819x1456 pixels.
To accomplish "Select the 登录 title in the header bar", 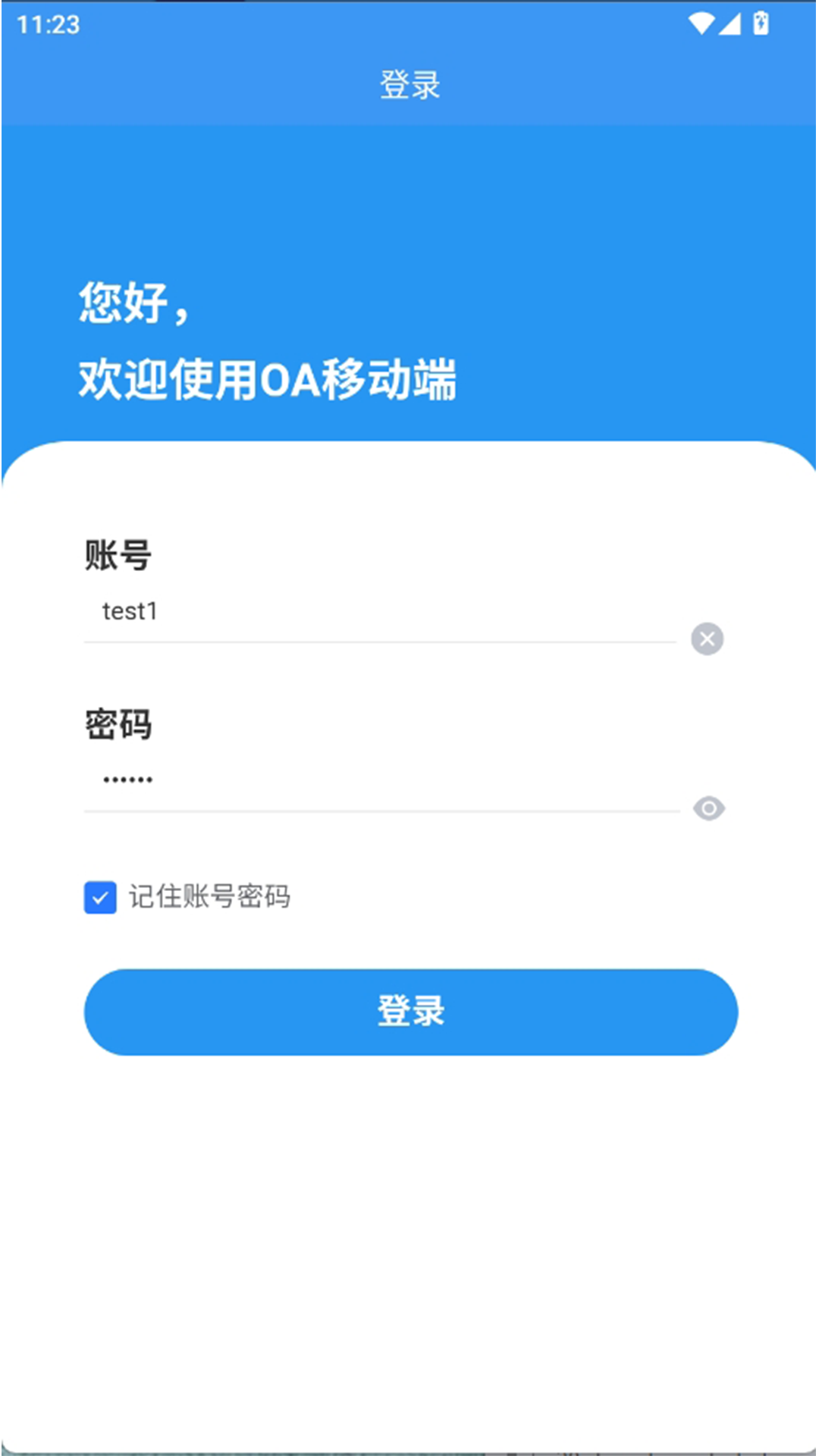I will 409,86.
